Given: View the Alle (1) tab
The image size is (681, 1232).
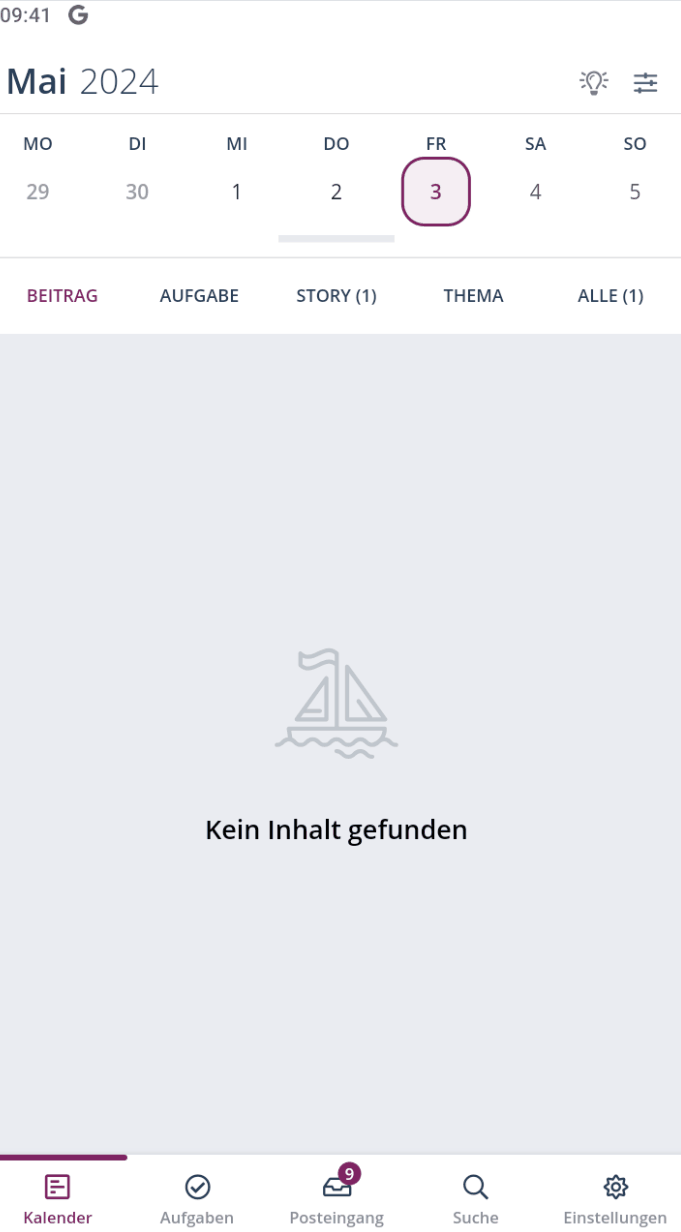Looking at the screenshot, I should 610,296.
